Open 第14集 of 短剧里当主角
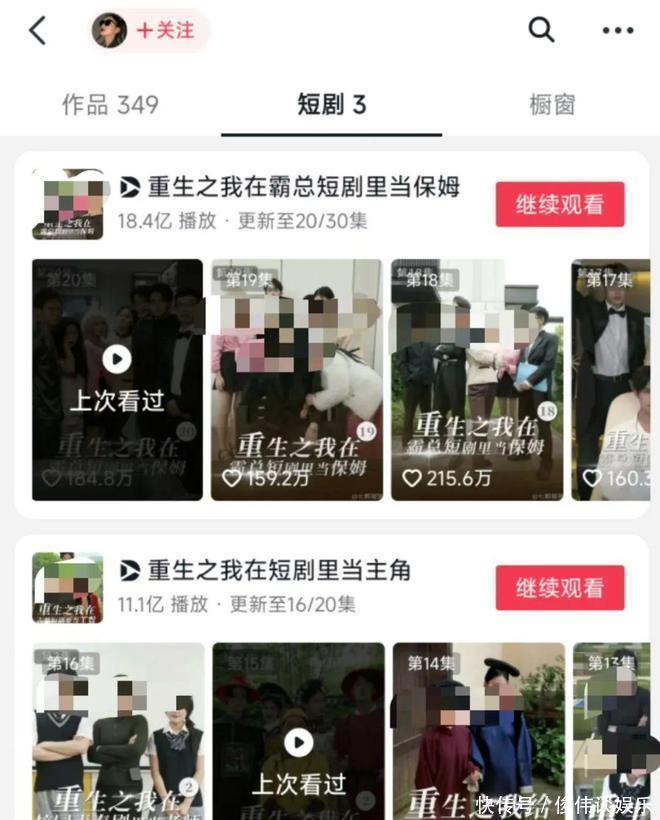 [x=476, y=730]
